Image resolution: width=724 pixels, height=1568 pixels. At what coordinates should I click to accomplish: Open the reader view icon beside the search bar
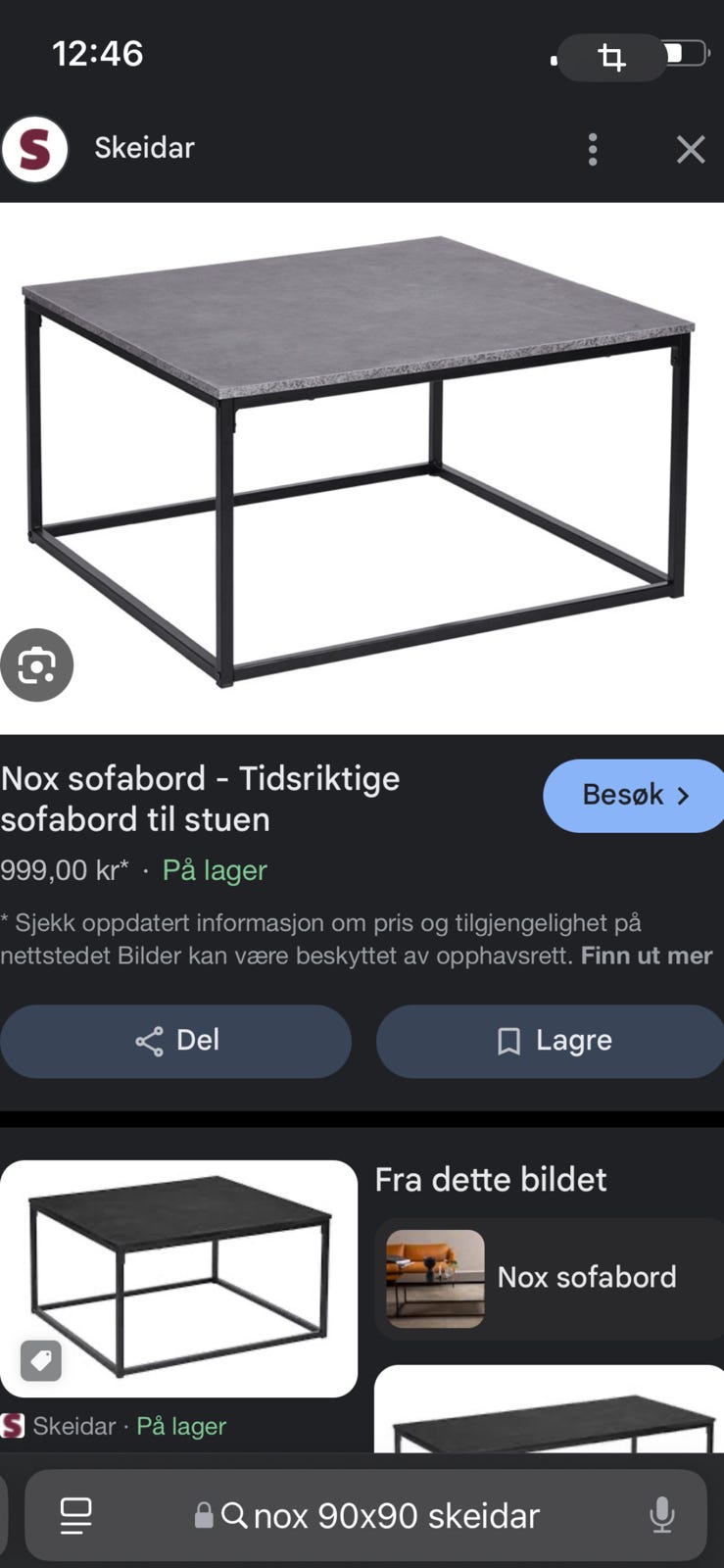pyautogui.click(x=77, y=1516)
